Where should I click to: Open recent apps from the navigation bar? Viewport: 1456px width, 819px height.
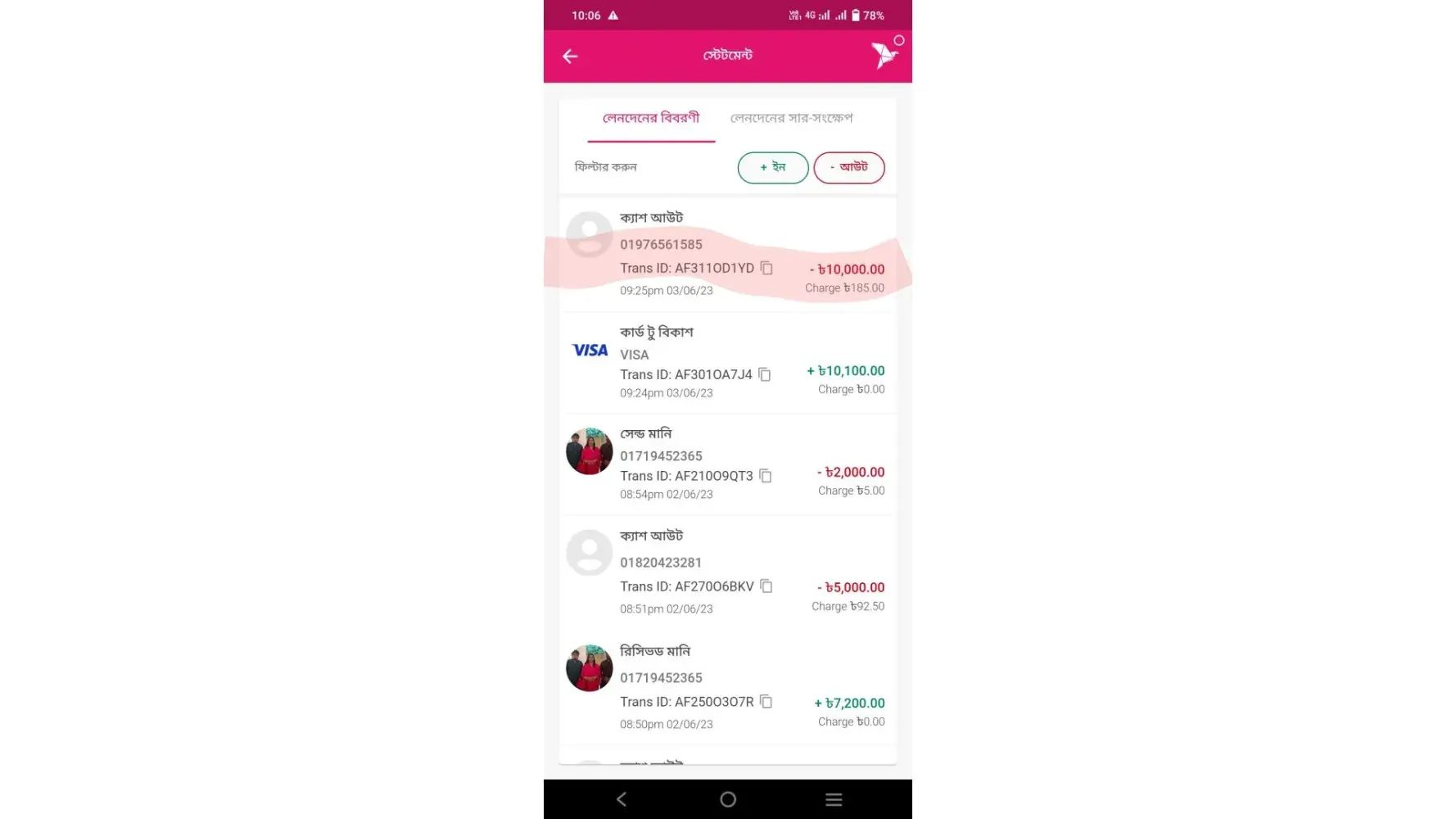(x=834, y=799)
